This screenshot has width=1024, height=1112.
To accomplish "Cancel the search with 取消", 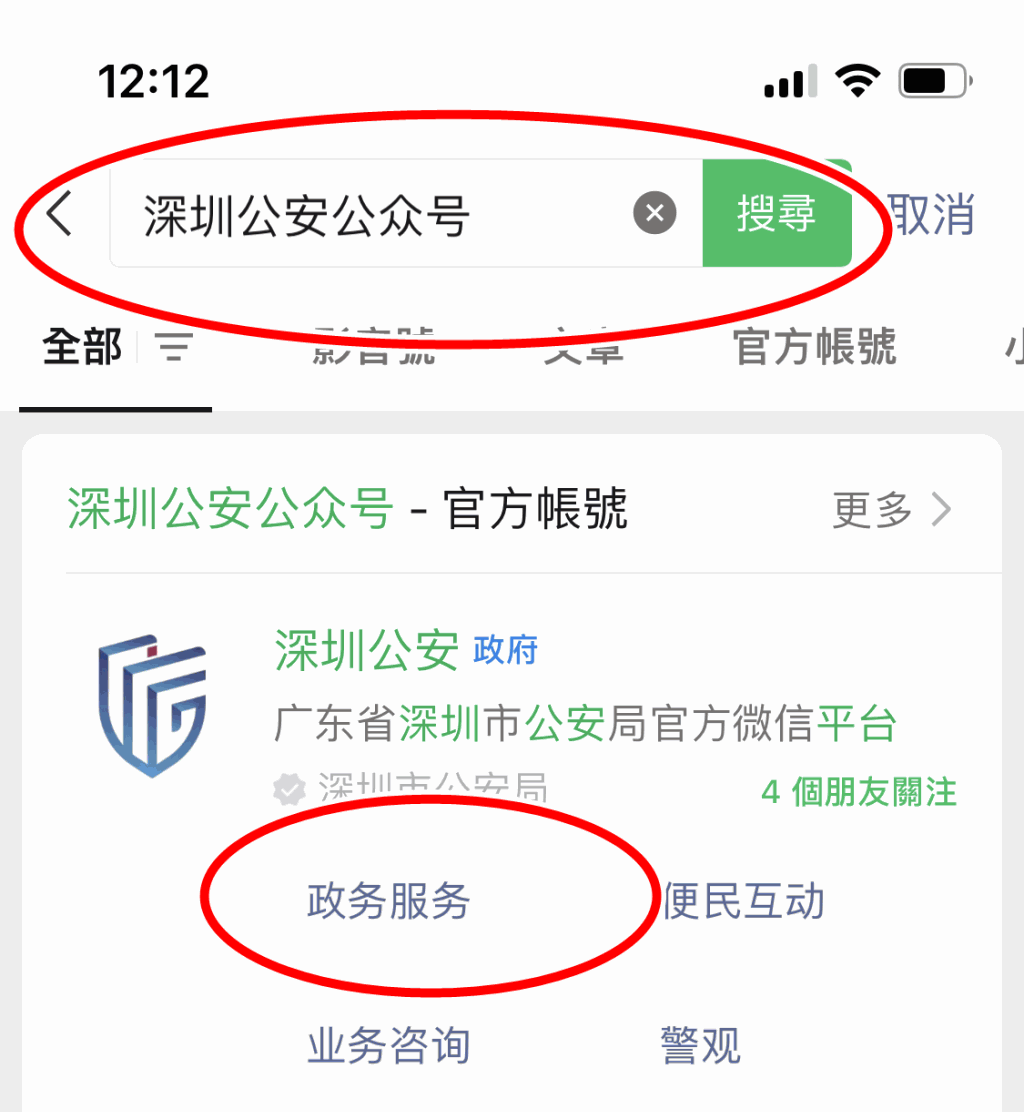I will (x=932, y=214).
